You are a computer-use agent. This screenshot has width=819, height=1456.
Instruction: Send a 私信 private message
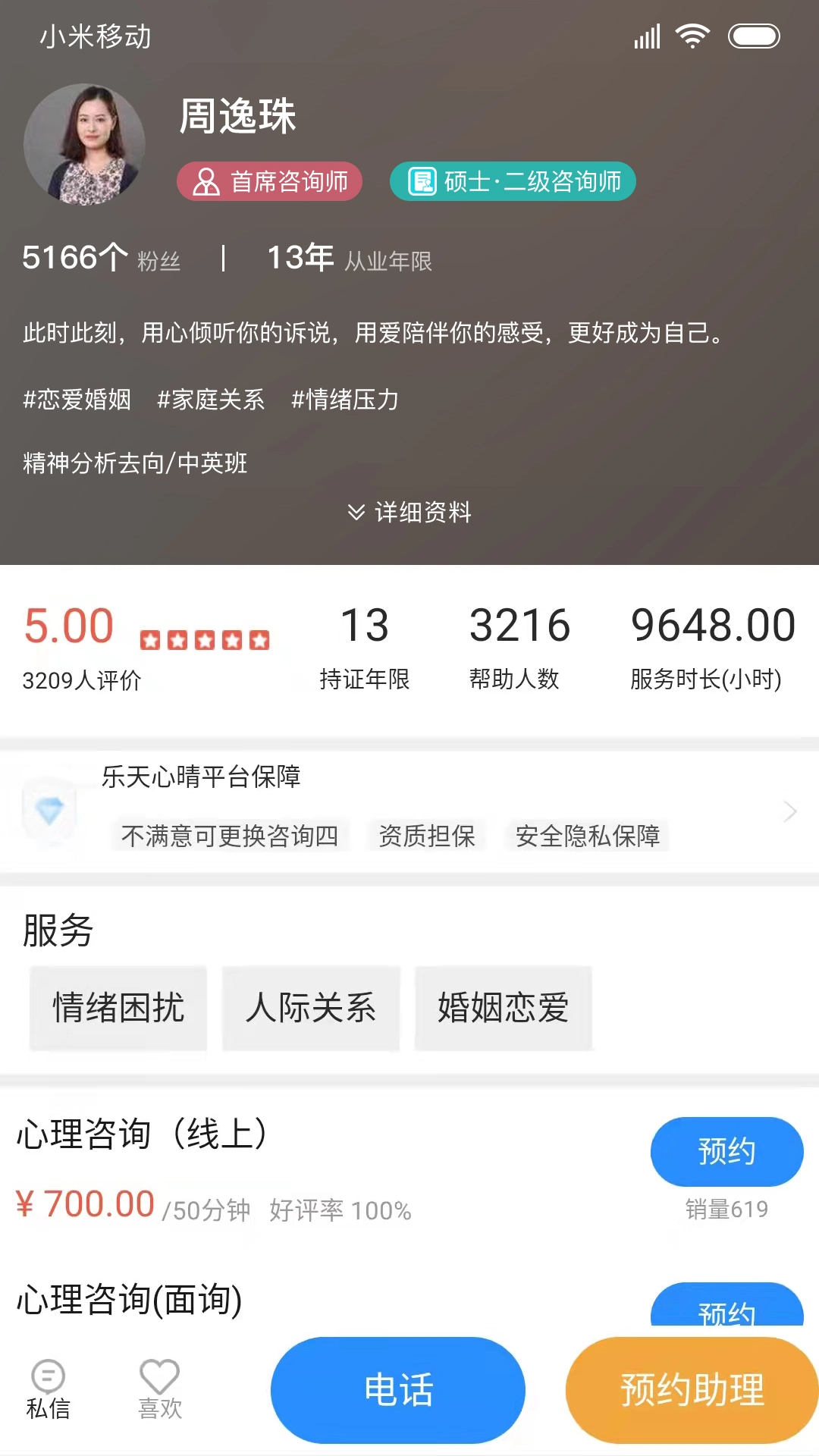coord(48,1389)
